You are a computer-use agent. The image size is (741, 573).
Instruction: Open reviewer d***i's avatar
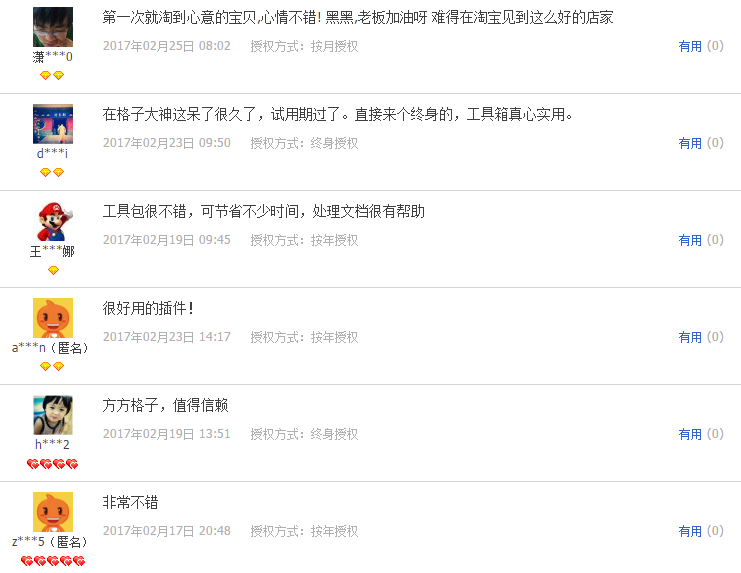(53, 124)
